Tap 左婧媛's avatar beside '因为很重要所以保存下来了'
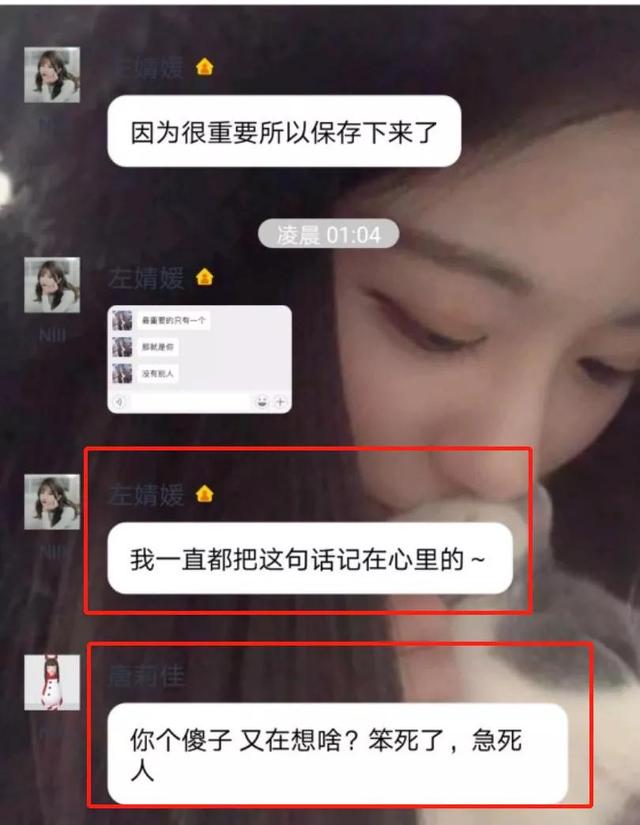The height and width of the screenshot is (825, 640). click(x=52, y=74)
